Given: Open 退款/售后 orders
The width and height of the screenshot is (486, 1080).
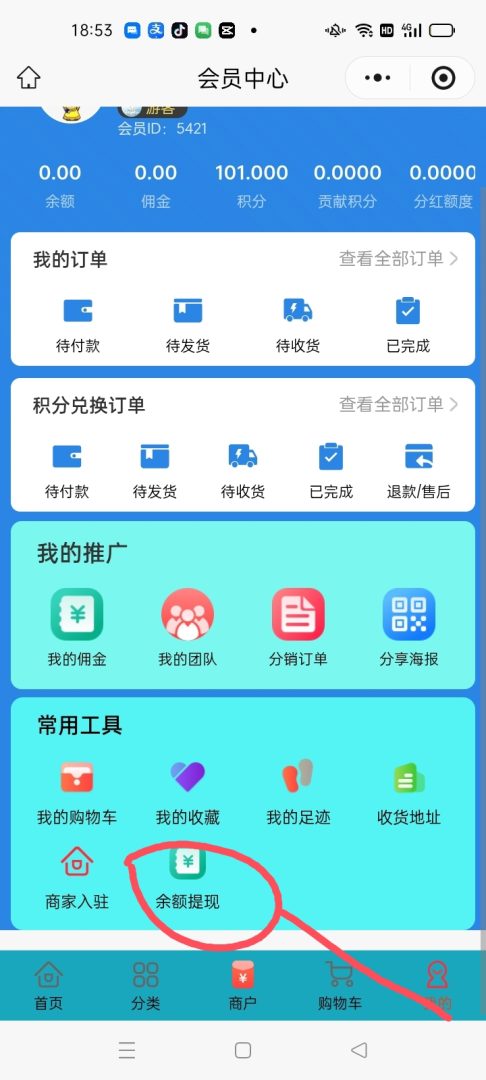Looking at the screenshot, I should (419, 471).
